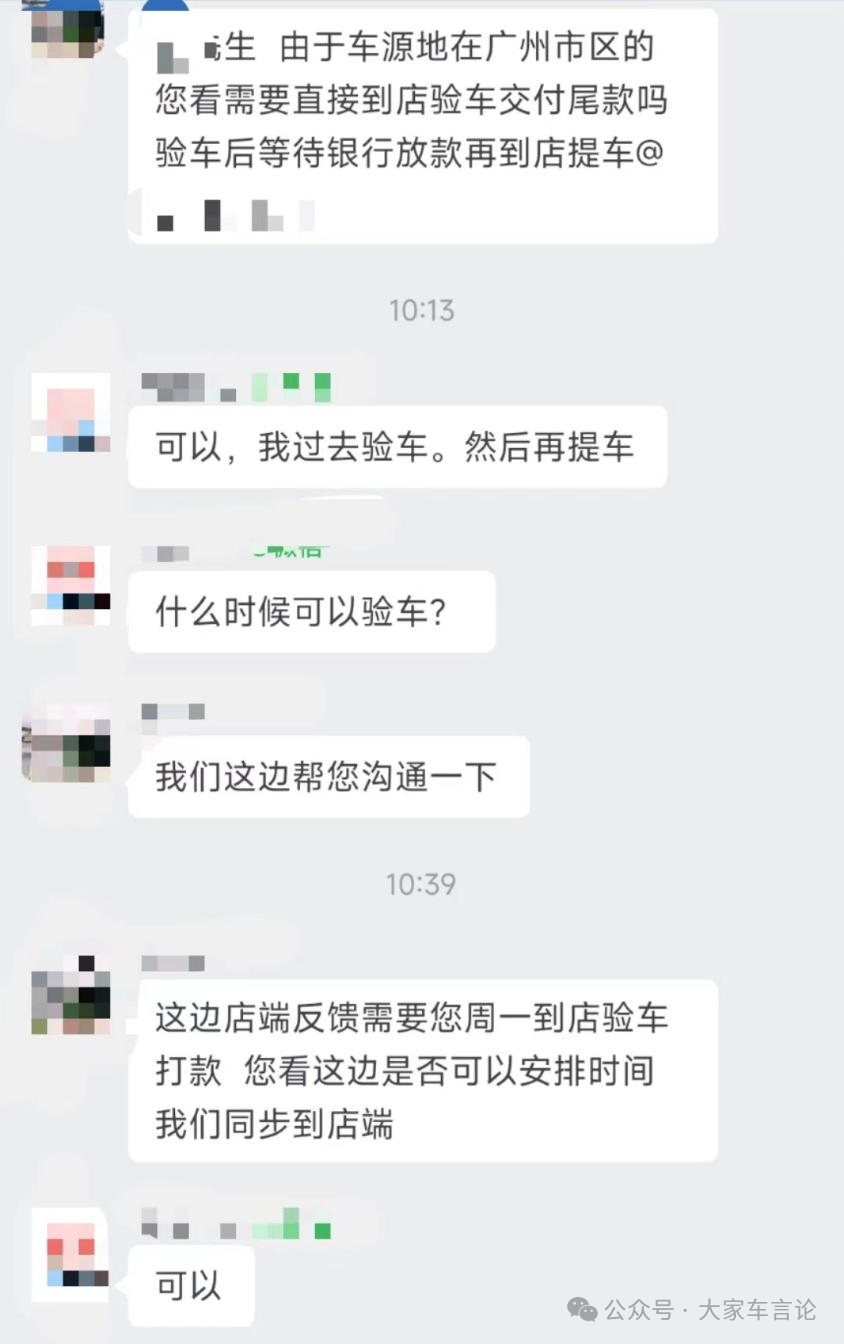Click the 10:13 timestamp label

point(421,310)
